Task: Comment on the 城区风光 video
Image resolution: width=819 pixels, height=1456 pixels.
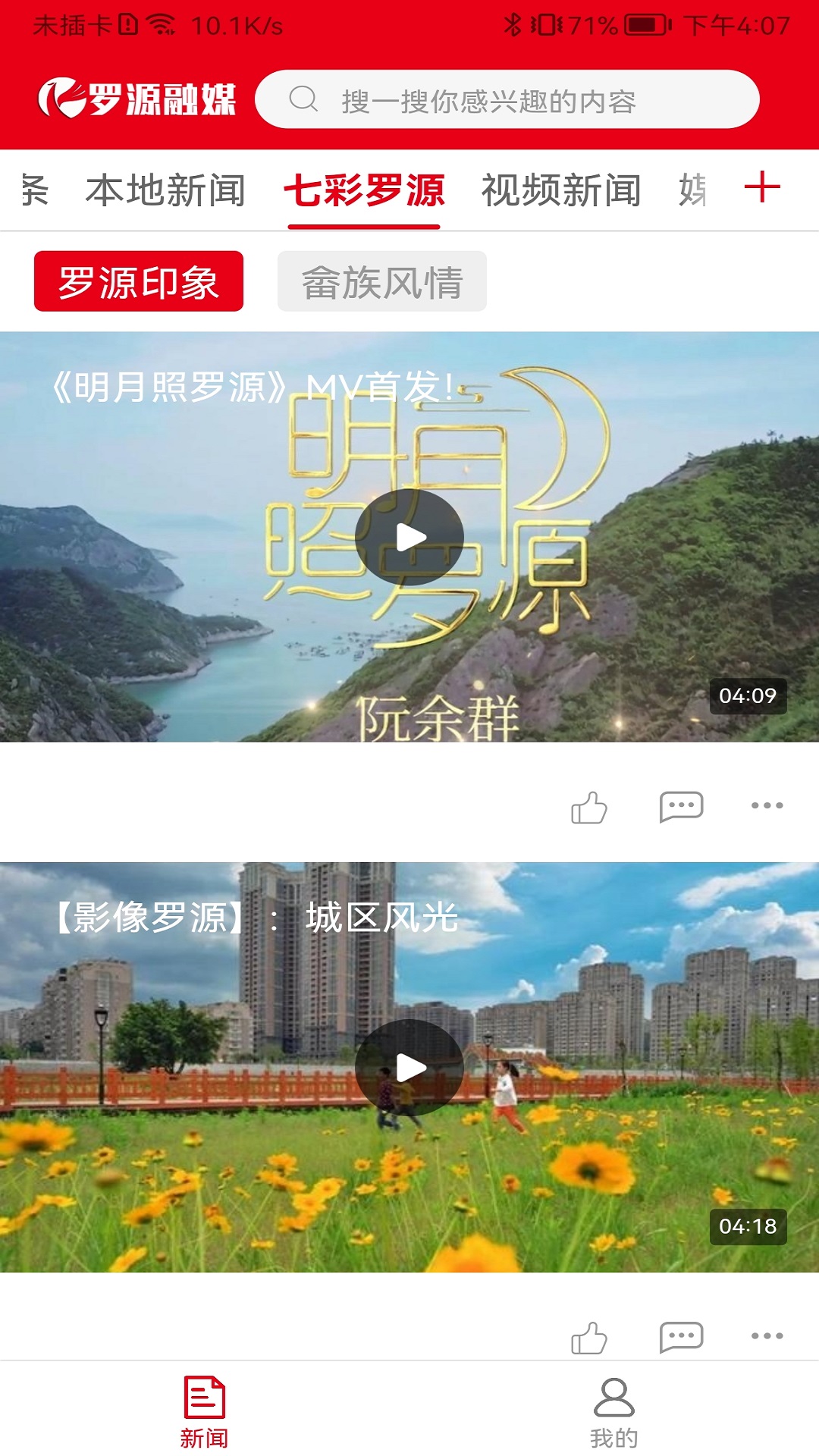Action: (x=681, y=1336)
